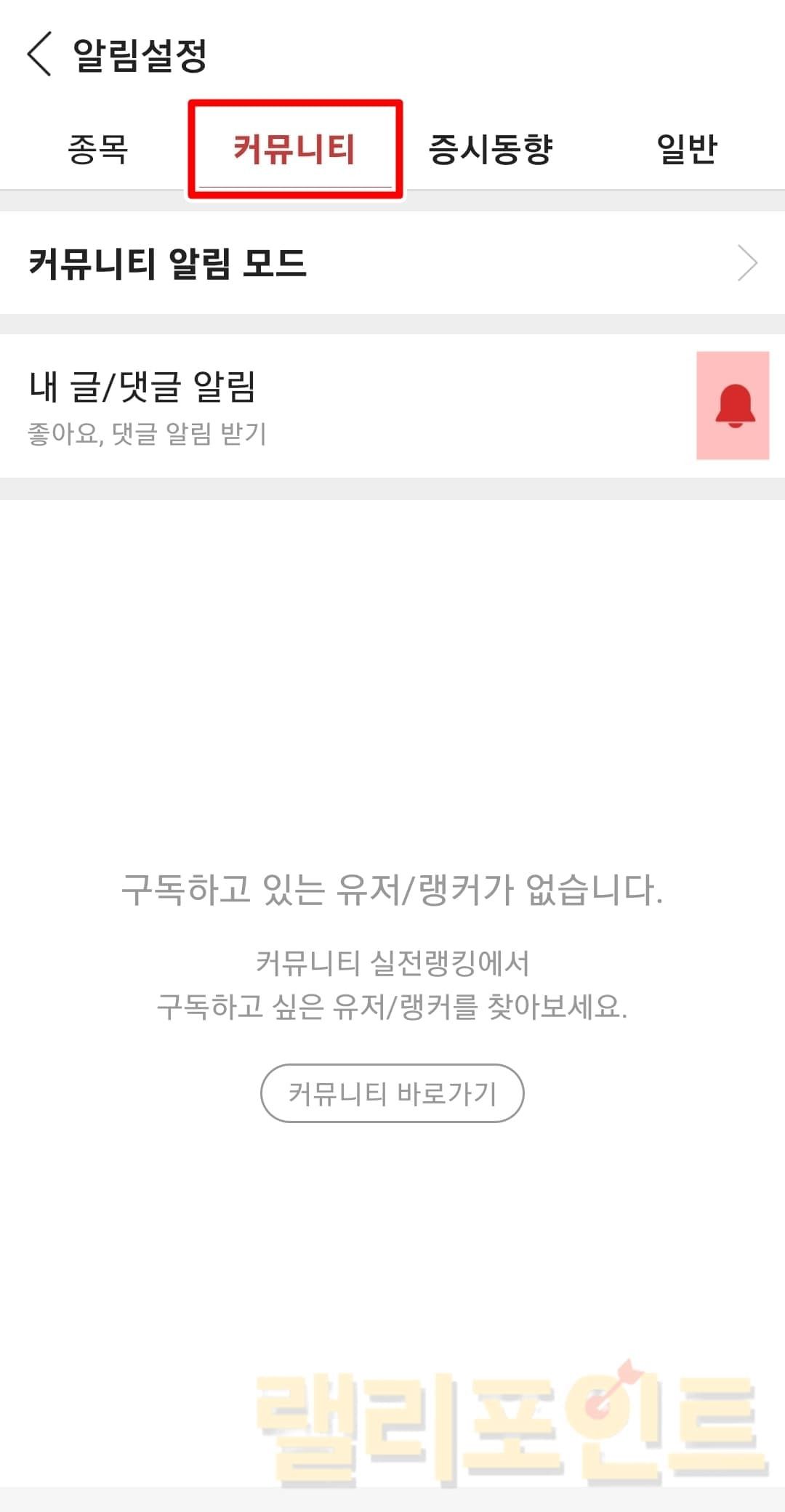Open the 일반 tab
The image size is (785, 1512).
pos(686,149)
